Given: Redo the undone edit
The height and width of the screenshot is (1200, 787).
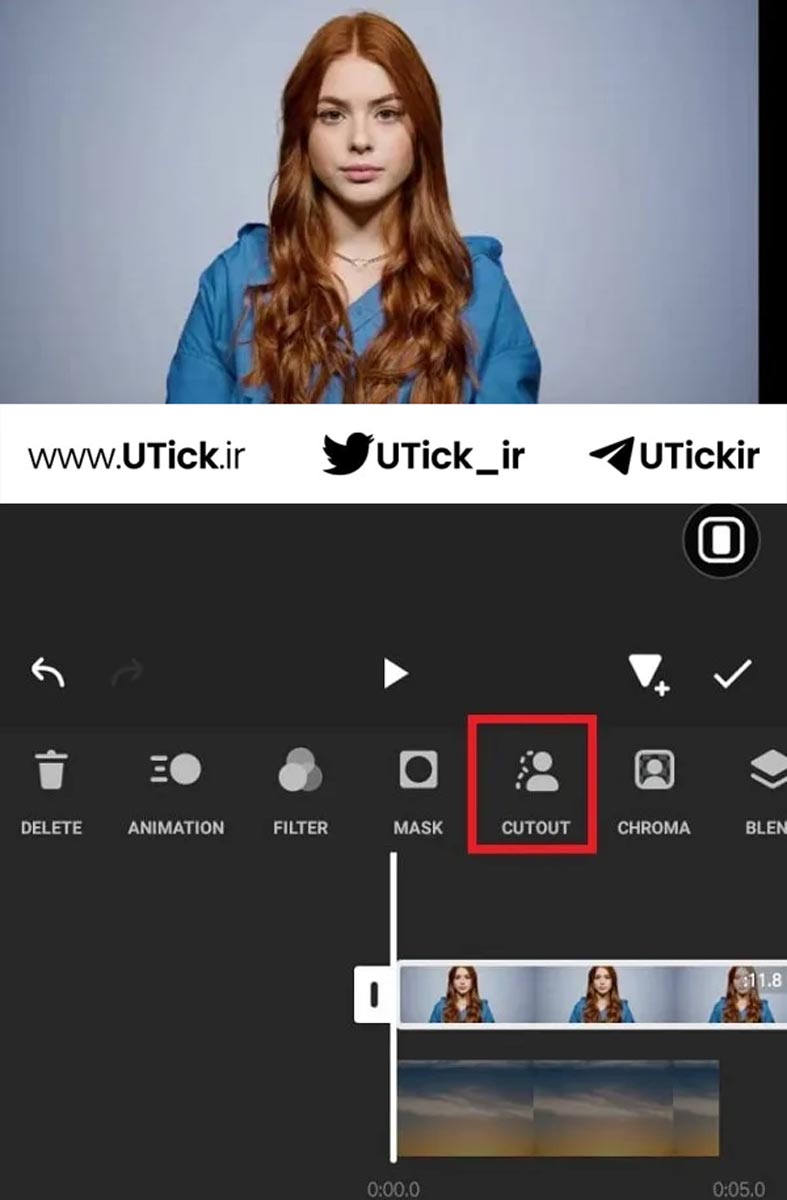Looking at the screenshot, I should tap(127, 674).
